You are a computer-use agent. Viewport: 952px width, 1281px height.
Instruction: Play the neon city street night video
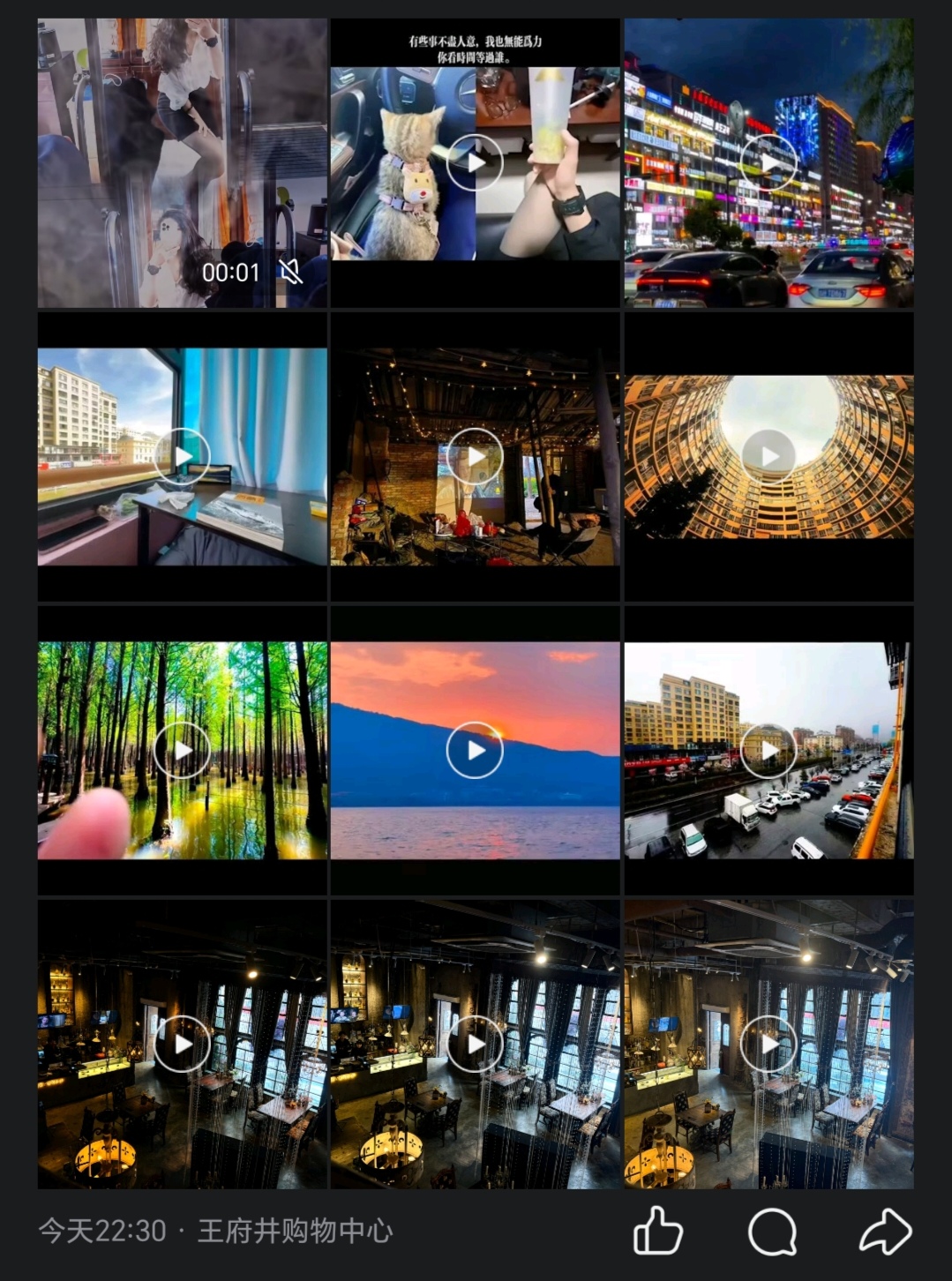click(768, 163)
